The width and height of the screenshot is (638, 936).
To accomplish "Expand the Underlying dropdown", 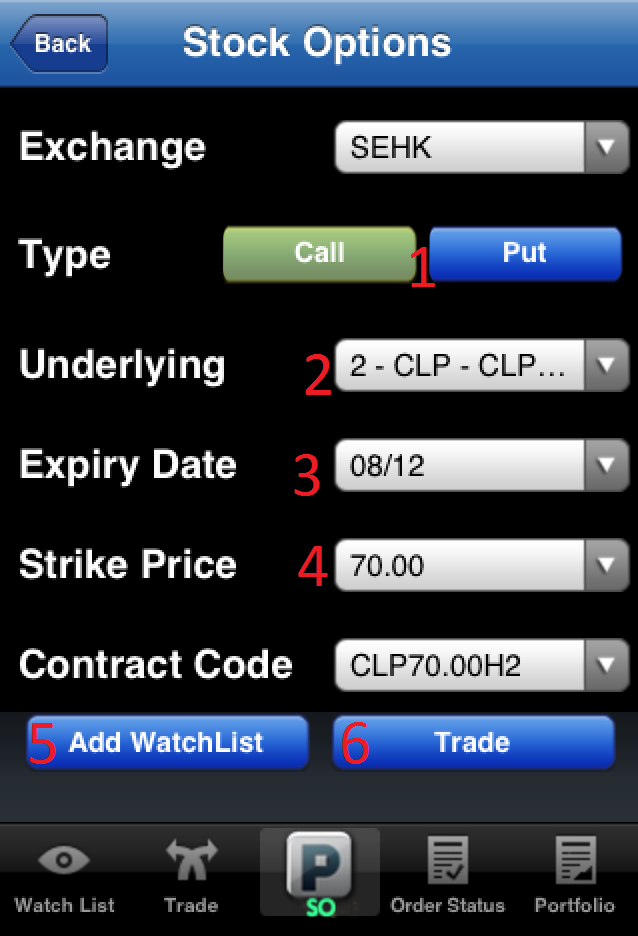I will (481, 366).
